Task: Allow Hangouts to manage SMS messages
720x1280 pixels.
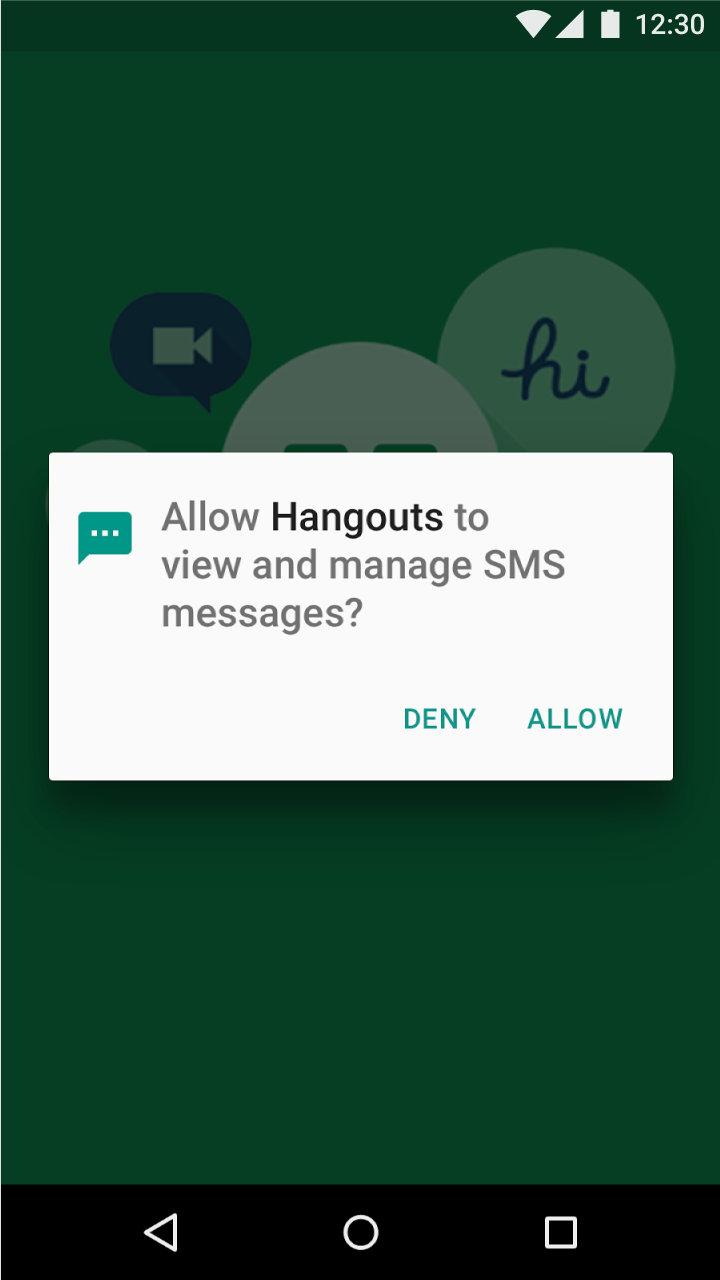Action: coord(575,719)
